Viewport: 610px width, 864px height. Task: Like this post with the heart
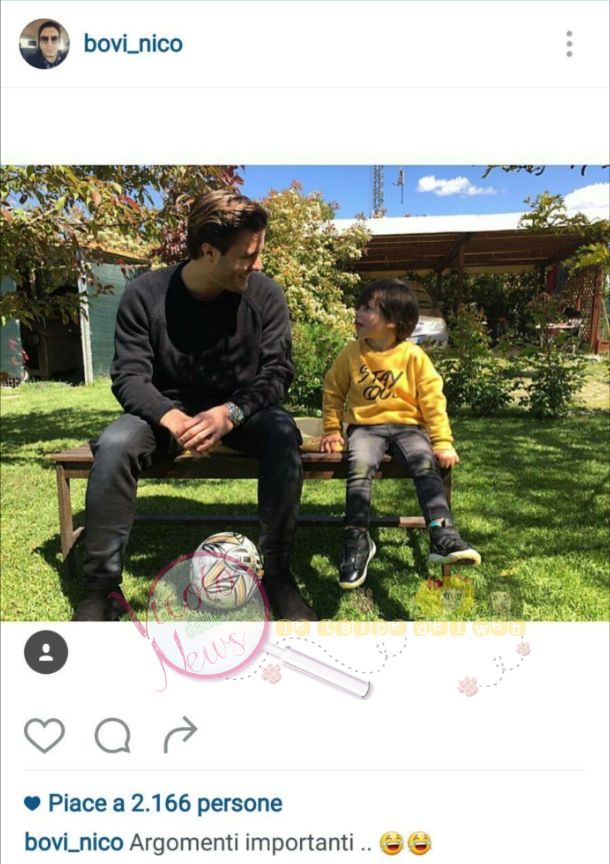(44, 736)
